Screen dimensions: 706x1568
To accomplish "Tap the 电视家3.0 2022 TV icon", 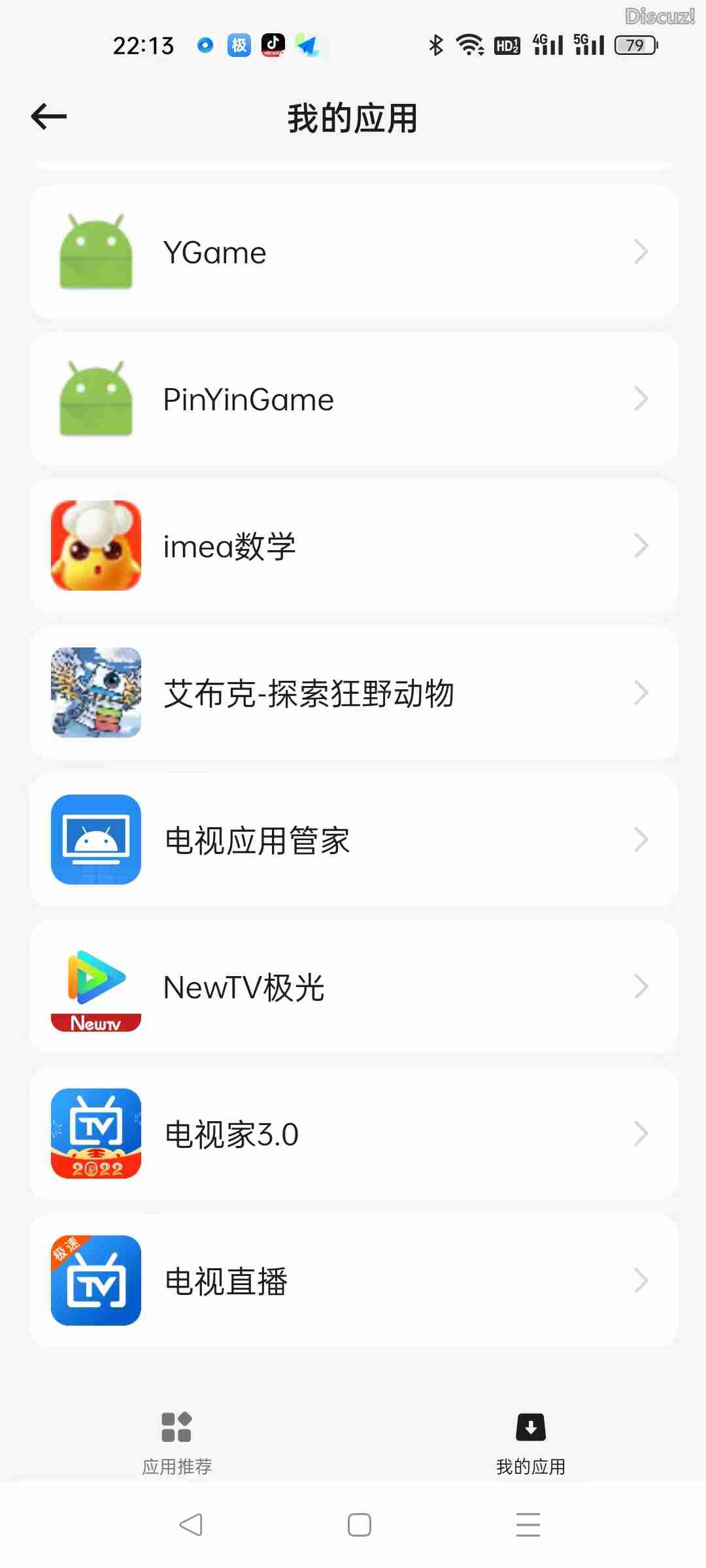I will tap(95, 1134).
